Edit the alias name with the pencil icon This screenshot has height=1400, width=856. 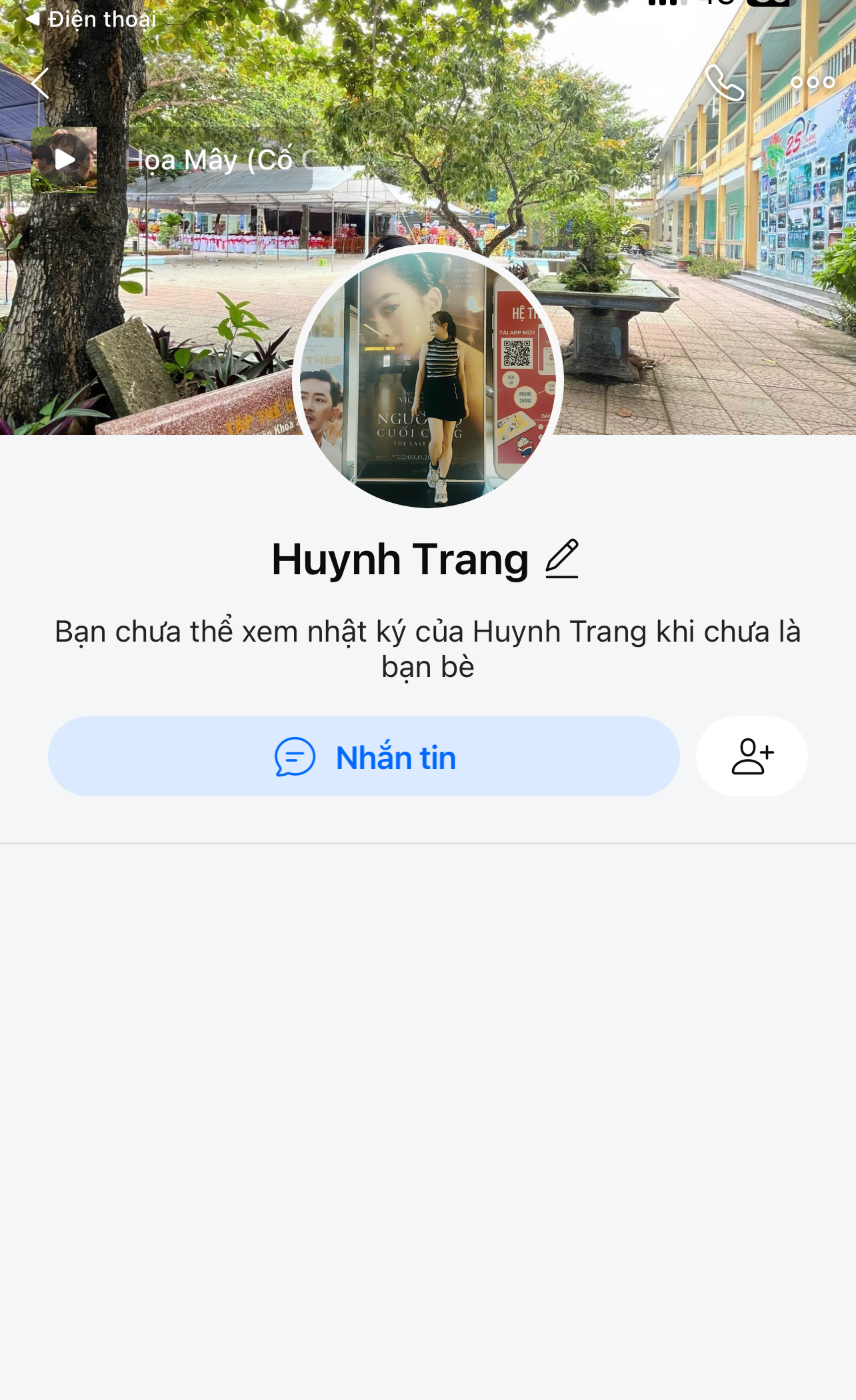coord(562,559)
